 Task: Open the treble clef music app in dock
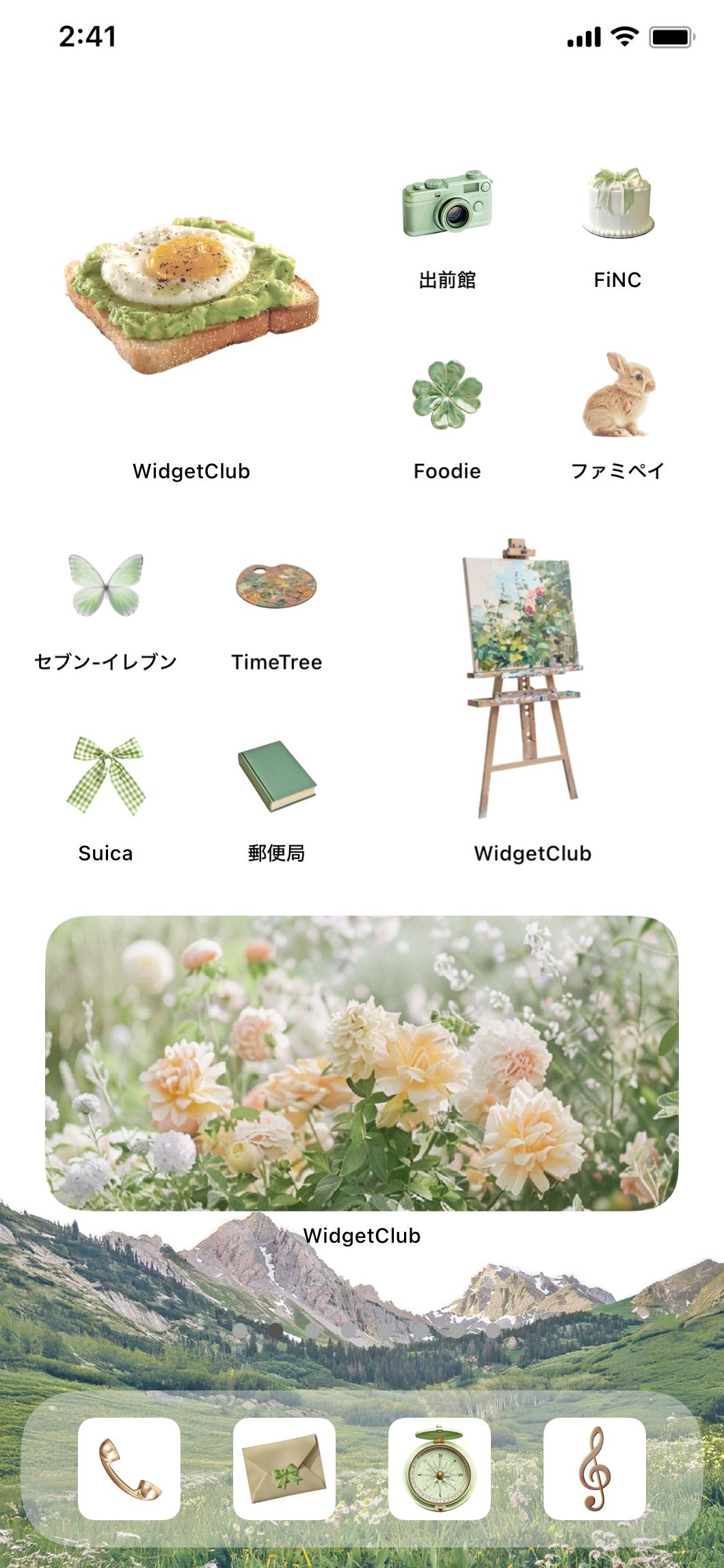click(595, 1468)
